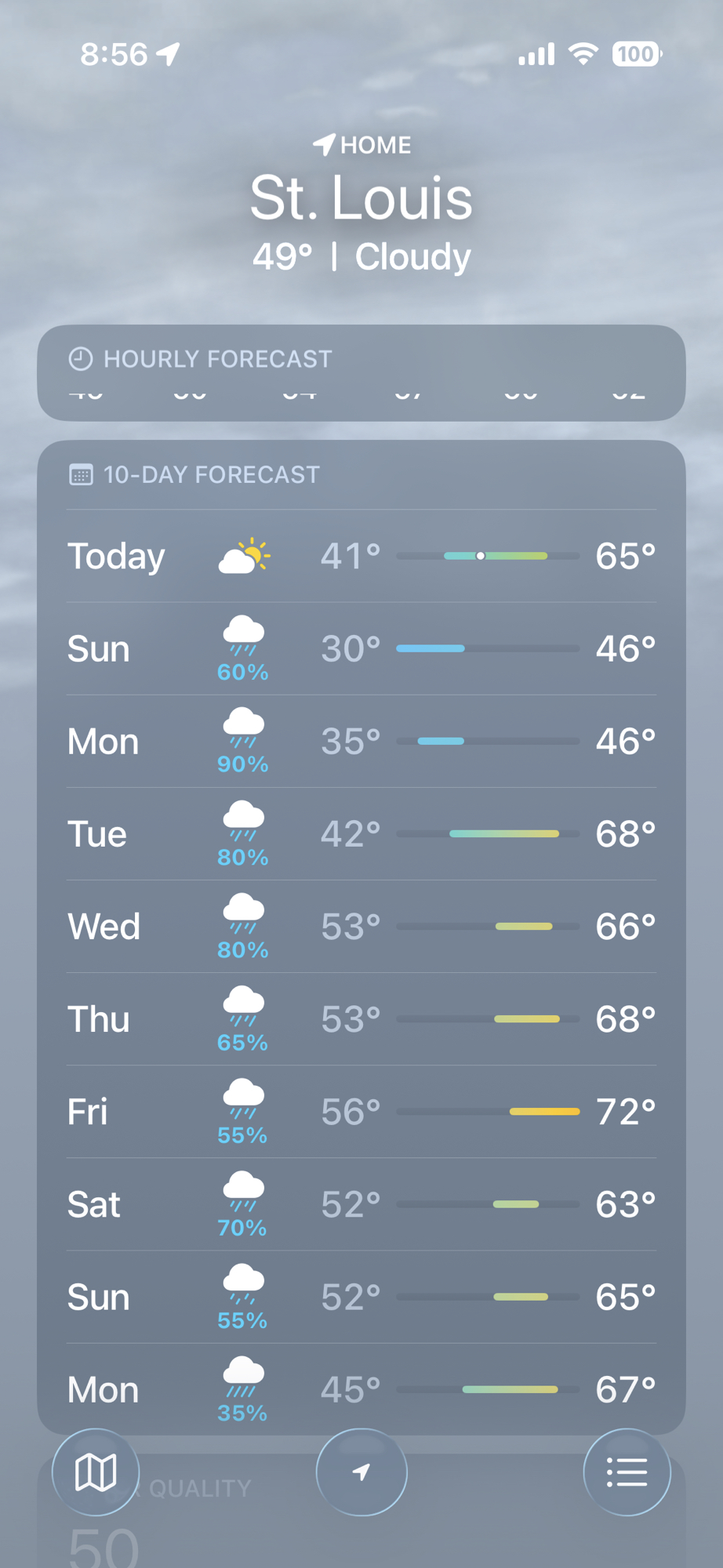Open the saved locations list
Viewport: 723px width, 1568px height.
pyautogui.click(x=627, y=1472)
